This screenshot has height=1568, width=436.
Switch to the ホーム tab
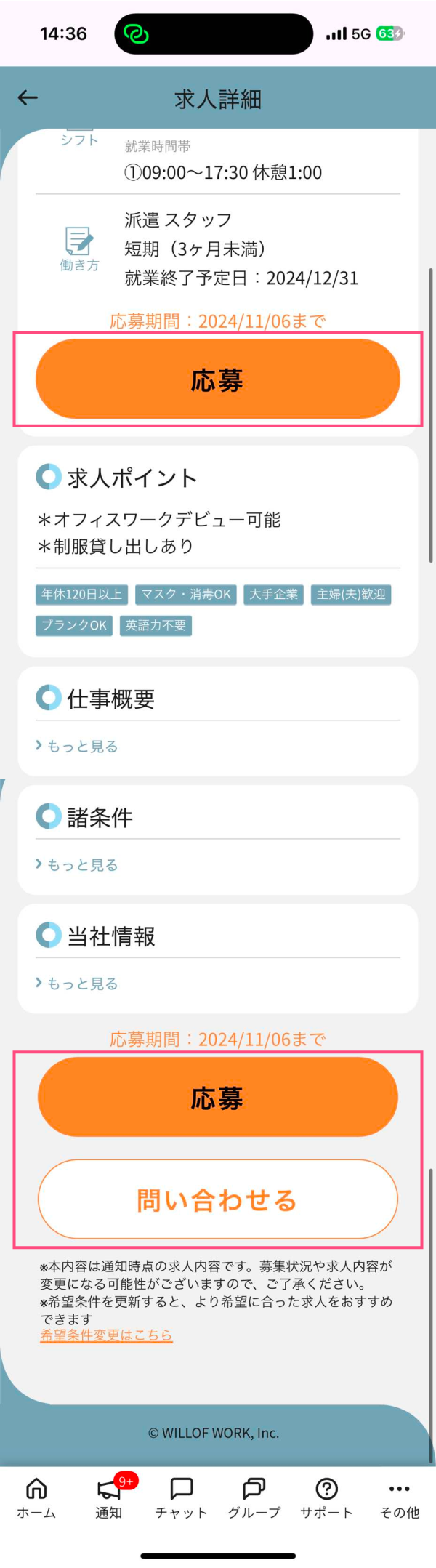tap(36, 1499)
